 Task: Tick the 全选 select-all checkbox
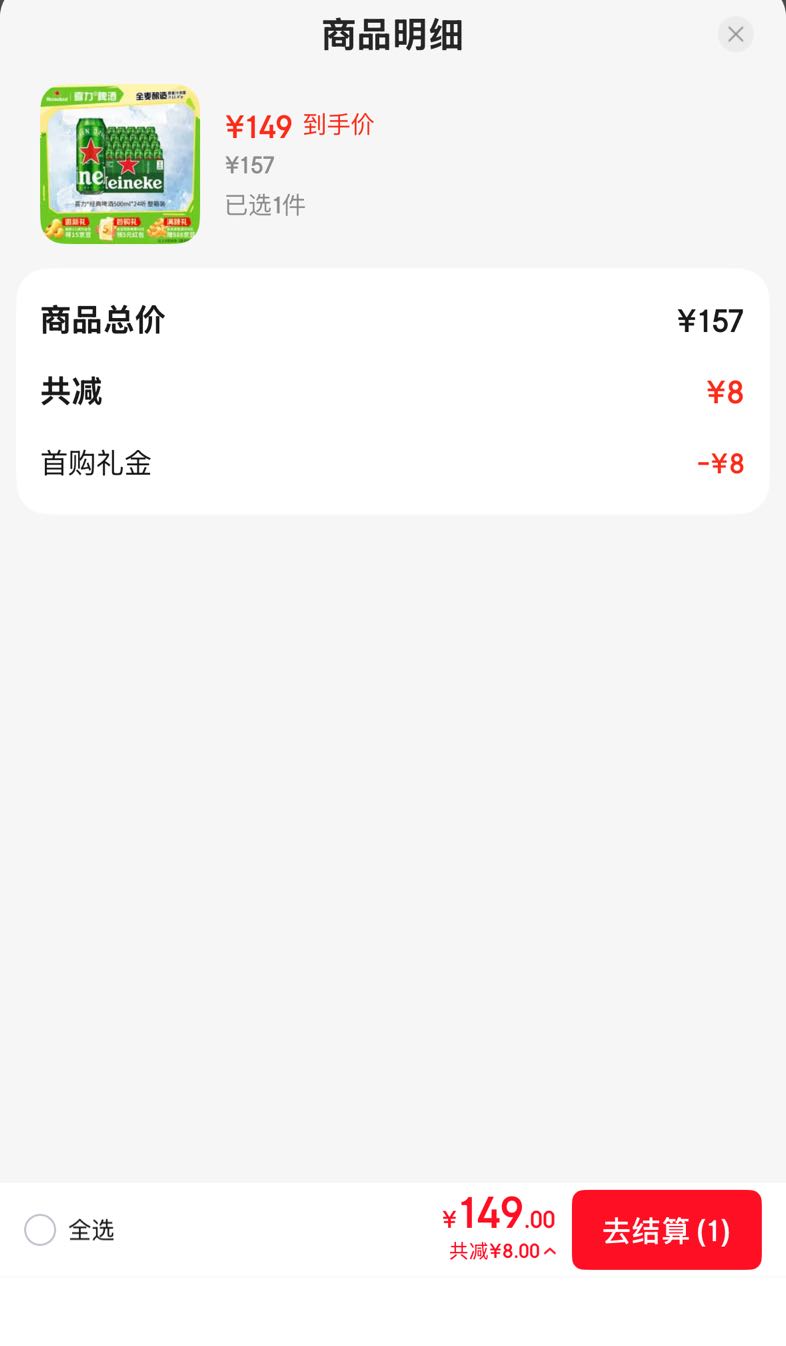[40, 1230]
